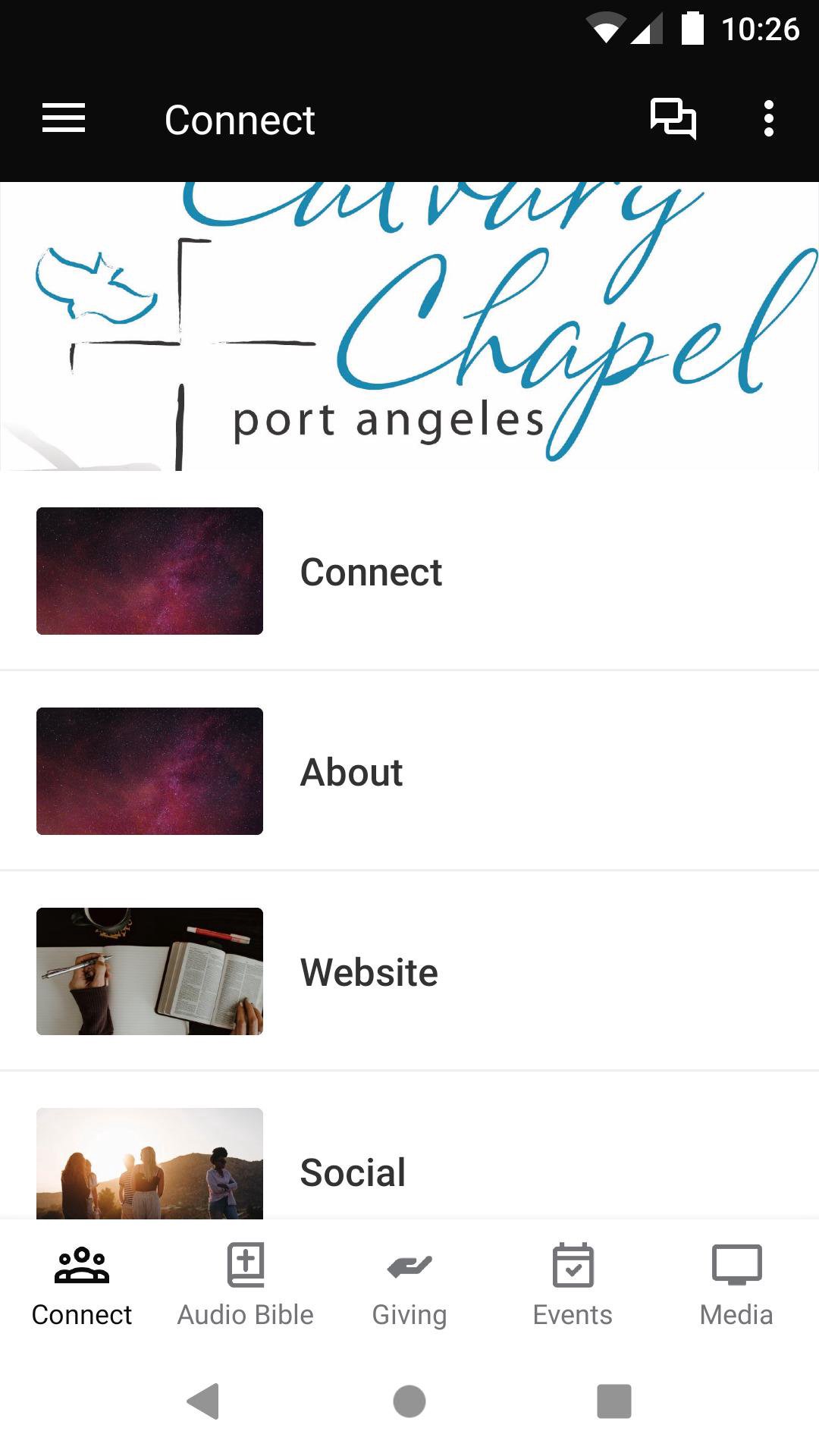This screenshot has width=819, height=1456.
Task: Open the Social row
Action: coord(409,1168)
